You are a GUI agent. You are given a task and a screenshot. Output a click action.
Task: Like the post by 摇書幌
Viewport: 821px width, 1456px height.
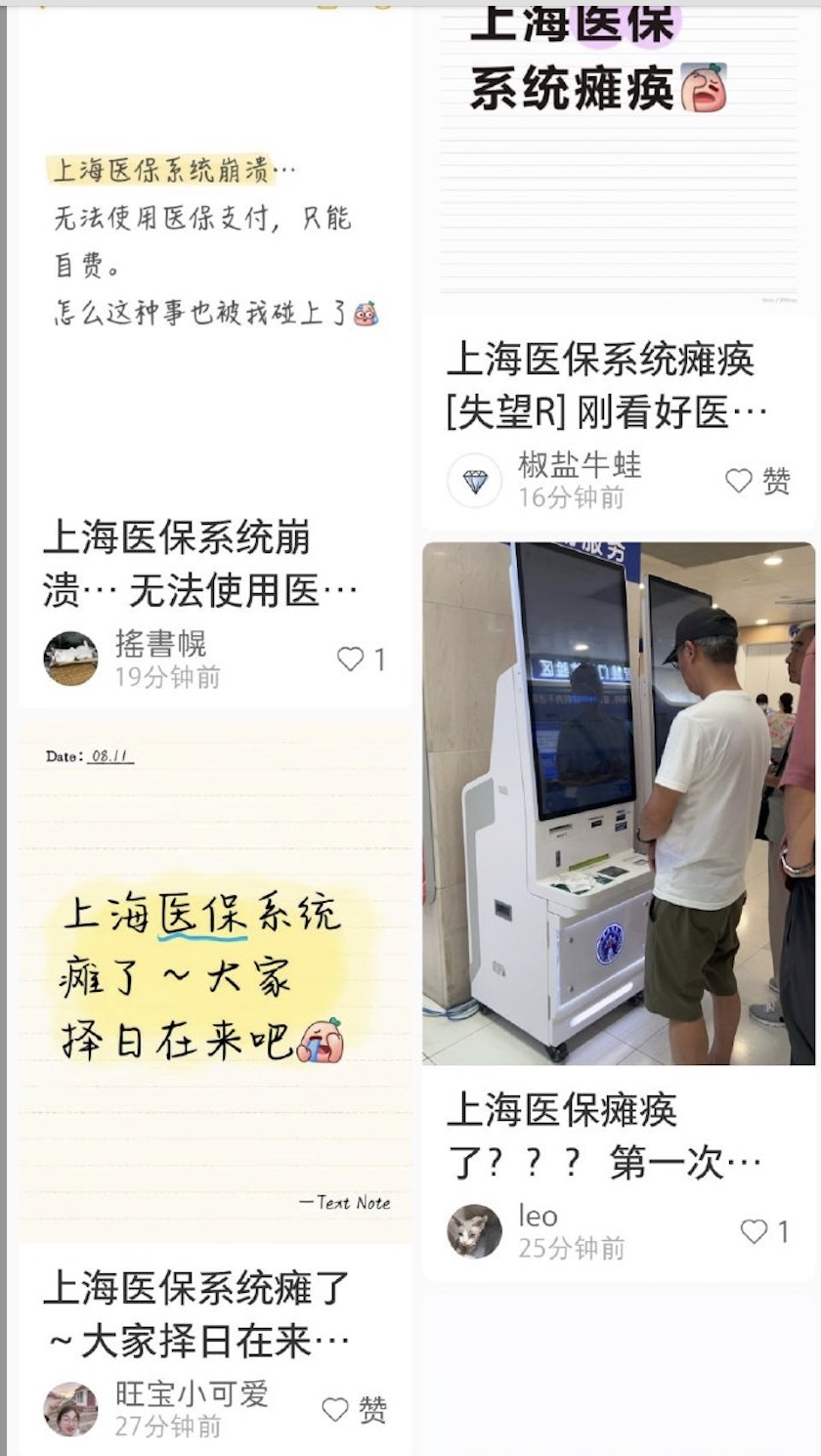[x=351, y=660]
